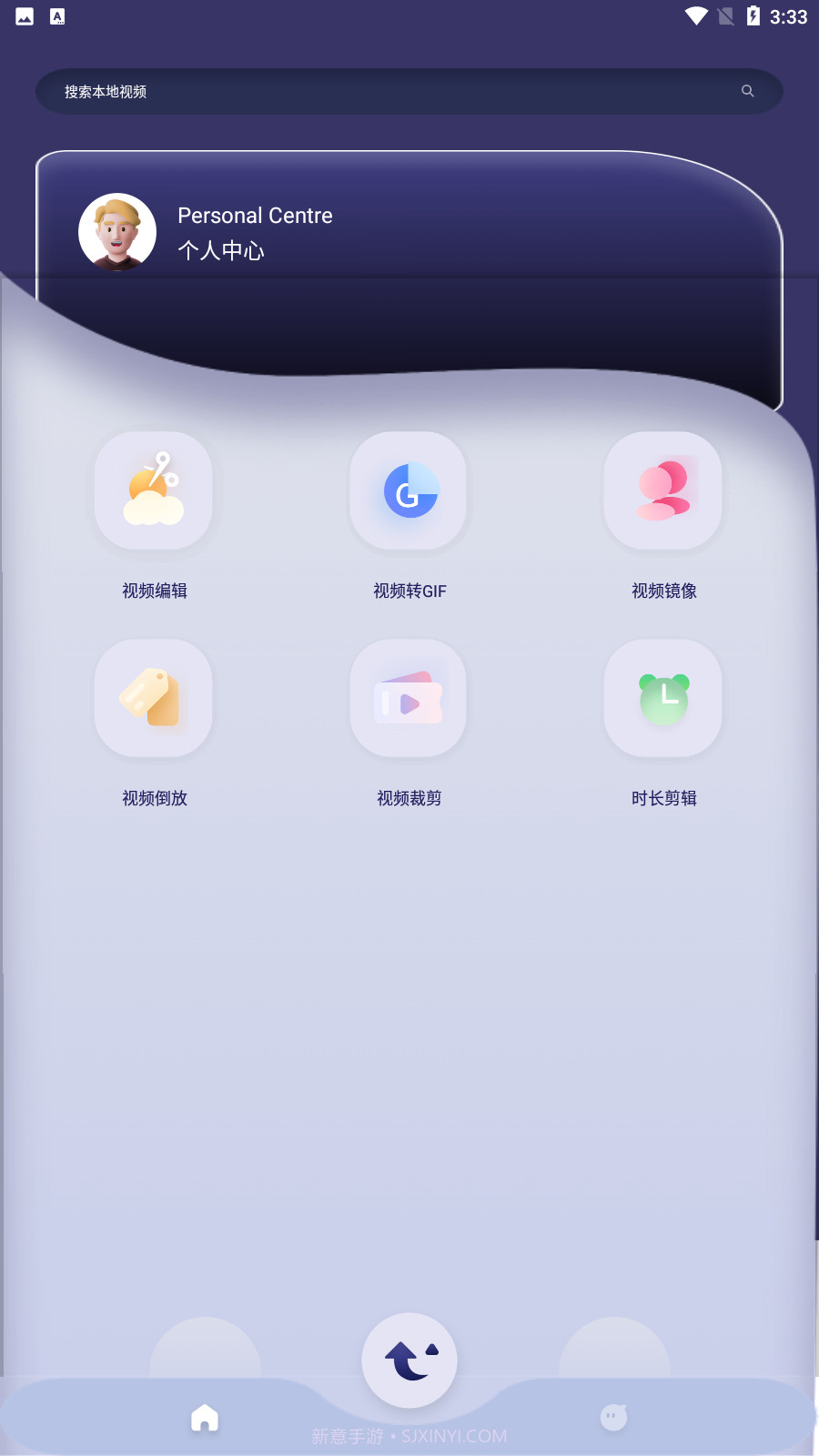Tap the picture notification icon top left
Viewport: 819px width, 1456px height.
pyautogui.click(x=25, y=15)
